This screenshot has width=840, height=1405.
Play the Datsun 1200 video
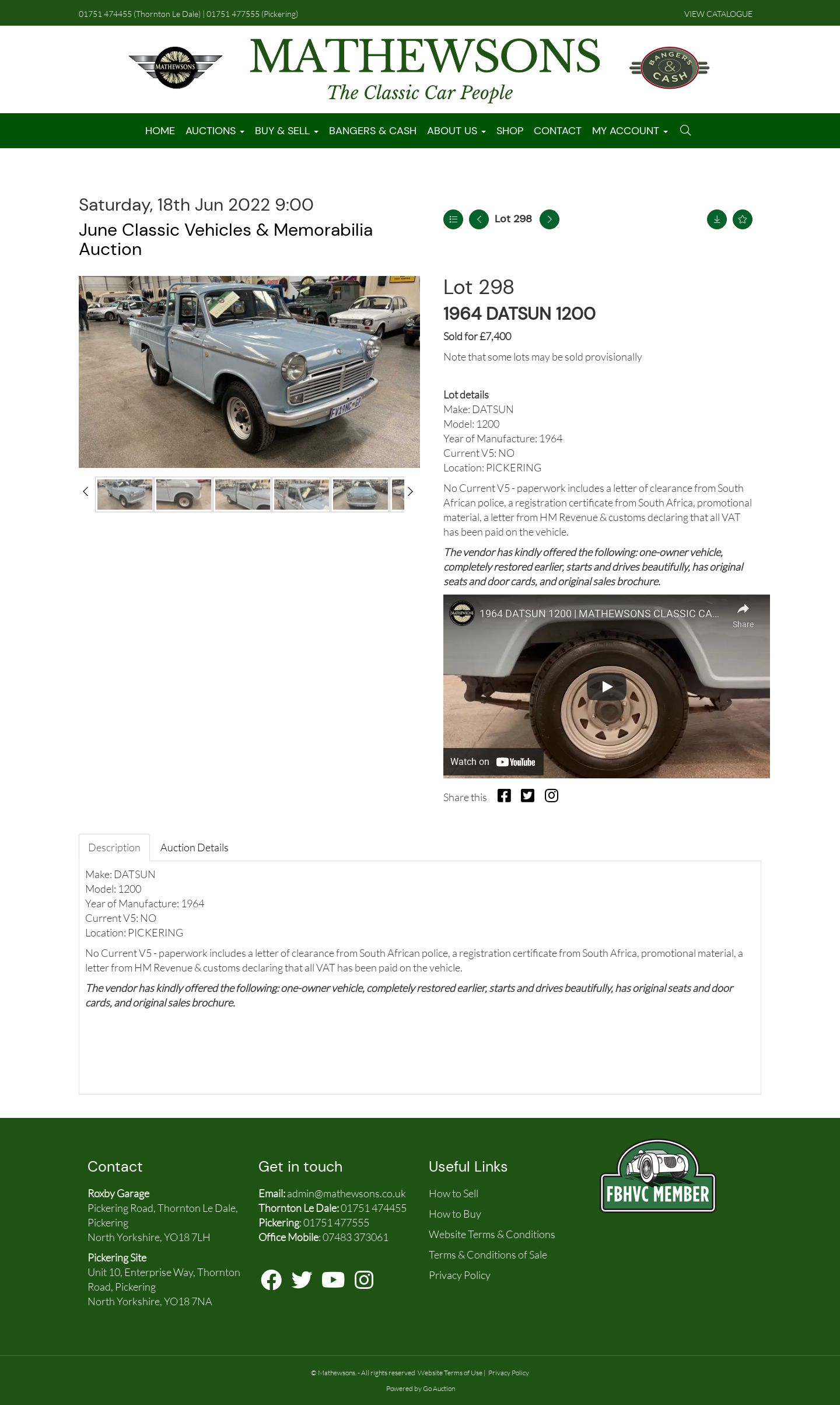coord(606,687)
